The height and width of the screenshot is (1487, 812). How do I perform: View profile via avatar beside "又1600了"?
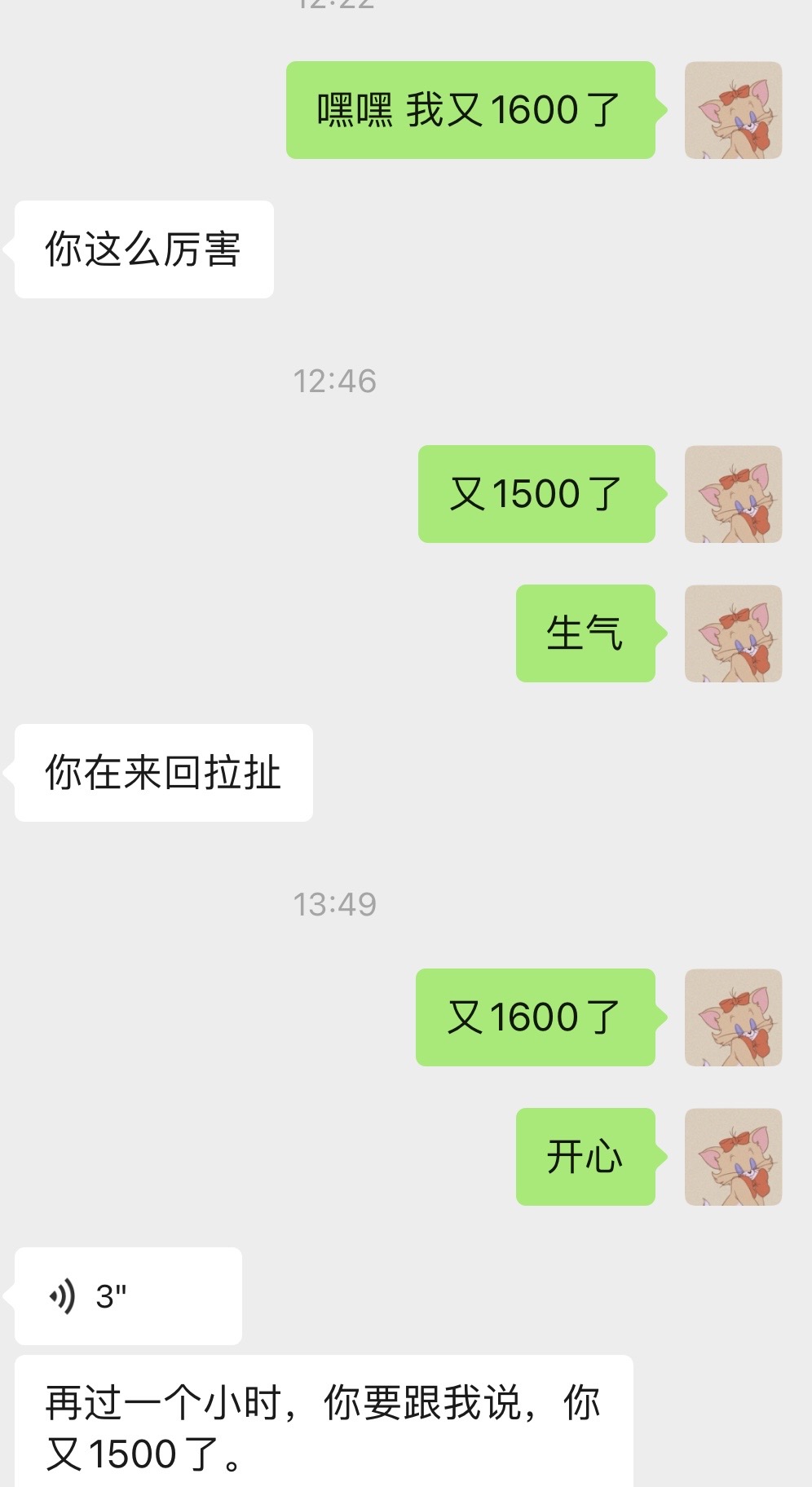[733, 1017]
